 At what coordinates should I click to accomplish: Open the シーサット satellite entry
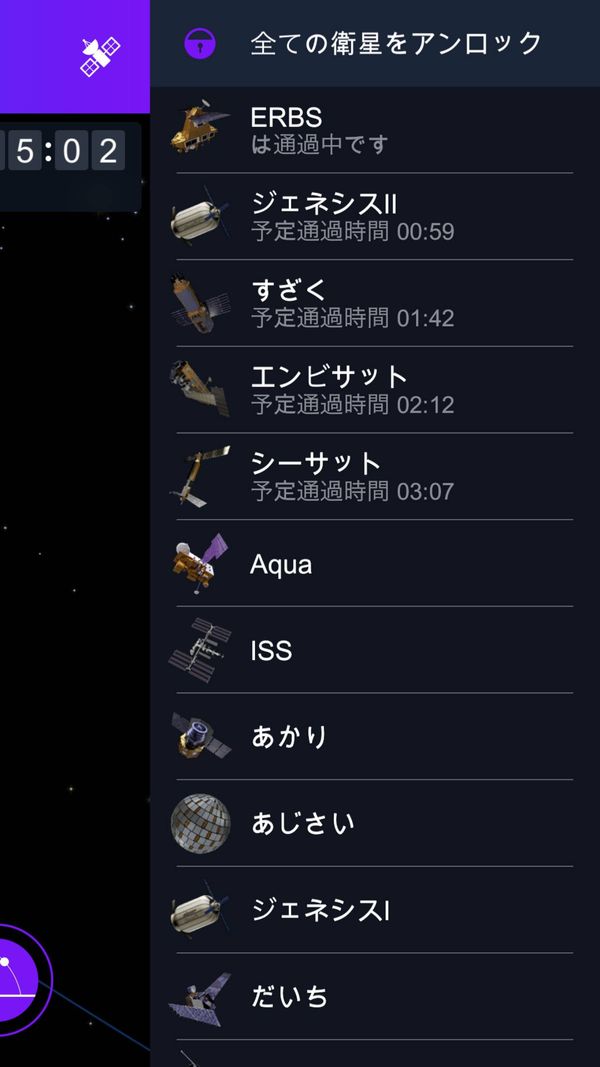tap(375, 476)
